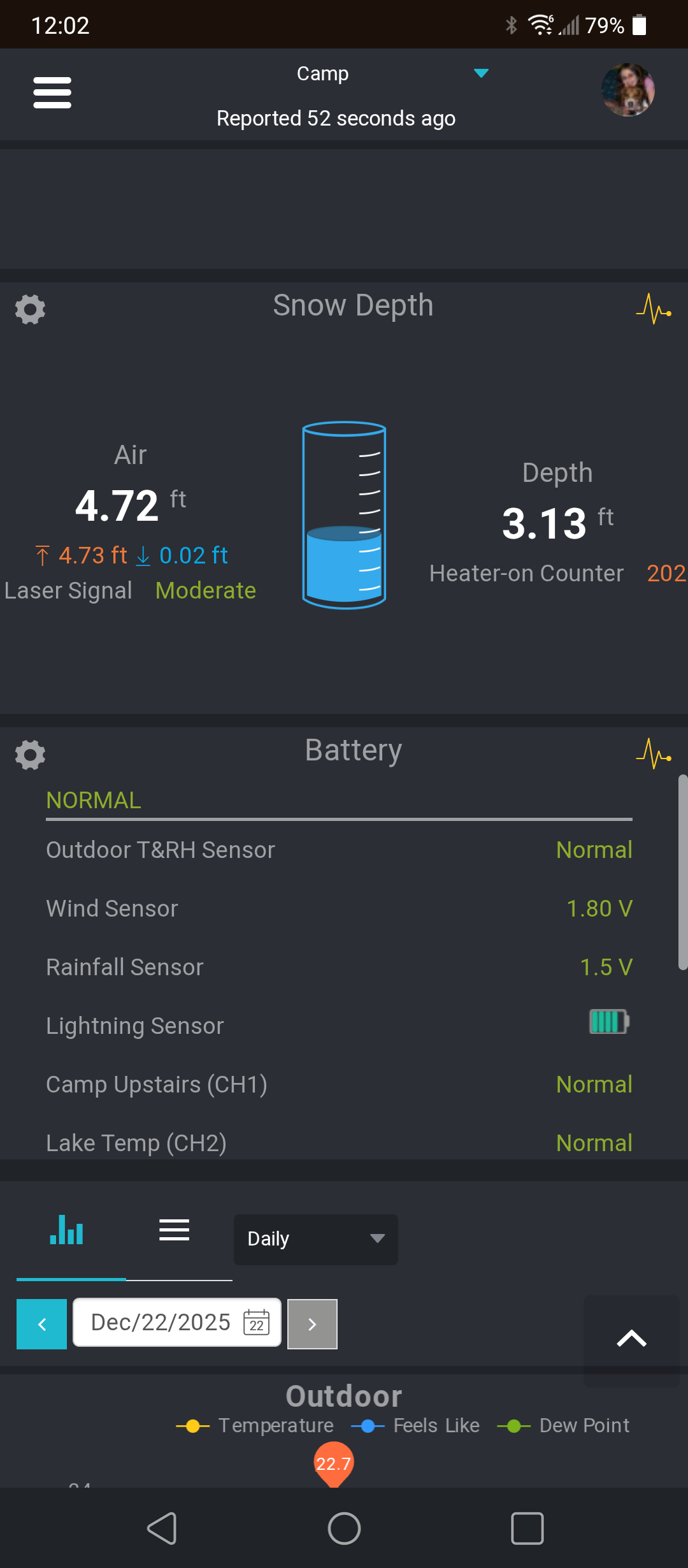The width and height of the screenshot is (688, 1568).
Task: Go to the previous day
Action: (x=41, y=1324)
